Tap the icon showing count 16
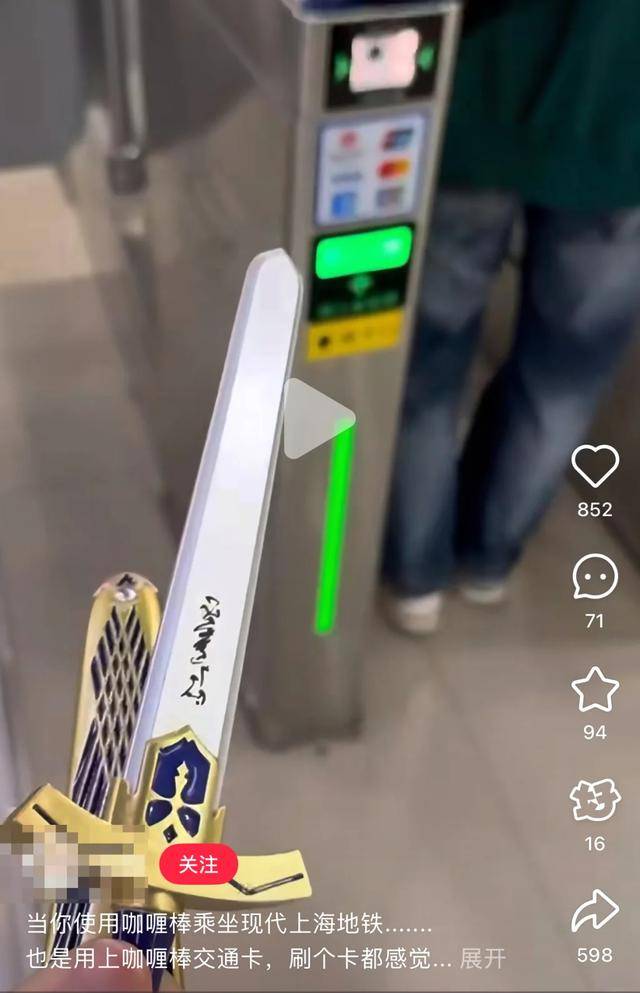 (595, 800)
